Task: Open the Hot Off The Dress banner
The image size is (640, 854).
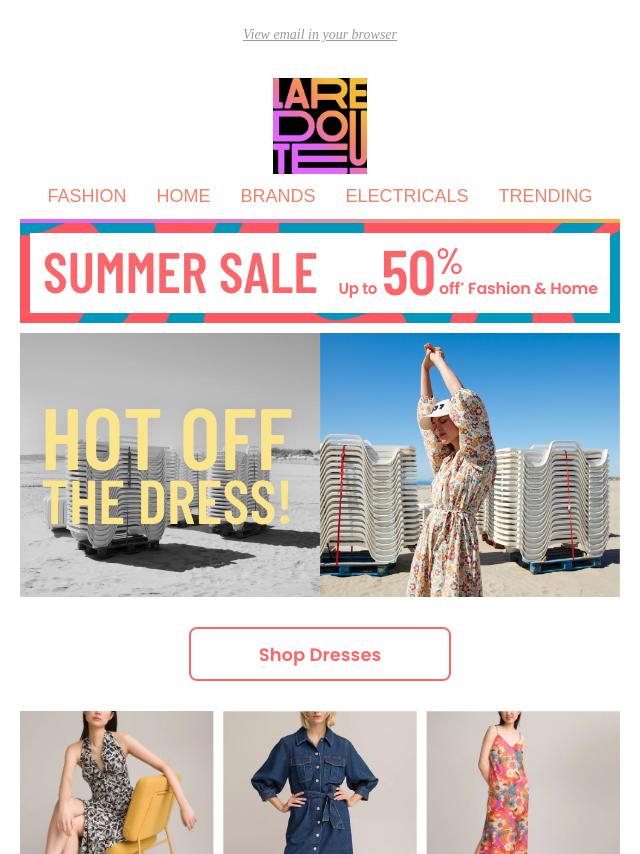Action: 320,465
